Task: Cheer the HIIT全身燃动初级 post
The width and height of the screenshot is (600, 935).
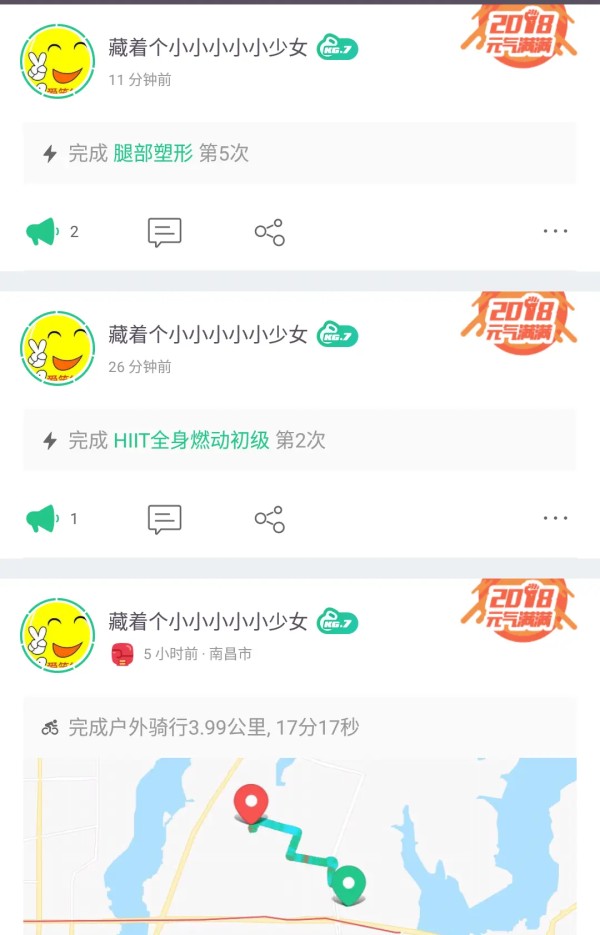Action: click(x=42, y=519)
